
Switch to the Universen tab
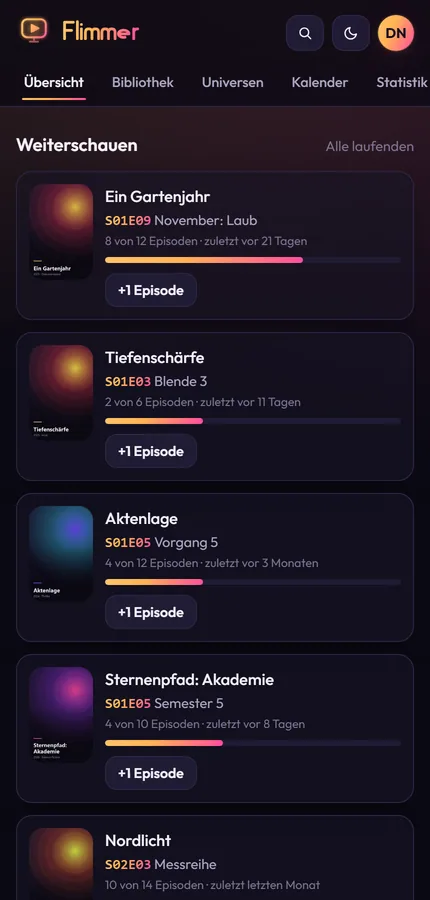pos(233,82)
